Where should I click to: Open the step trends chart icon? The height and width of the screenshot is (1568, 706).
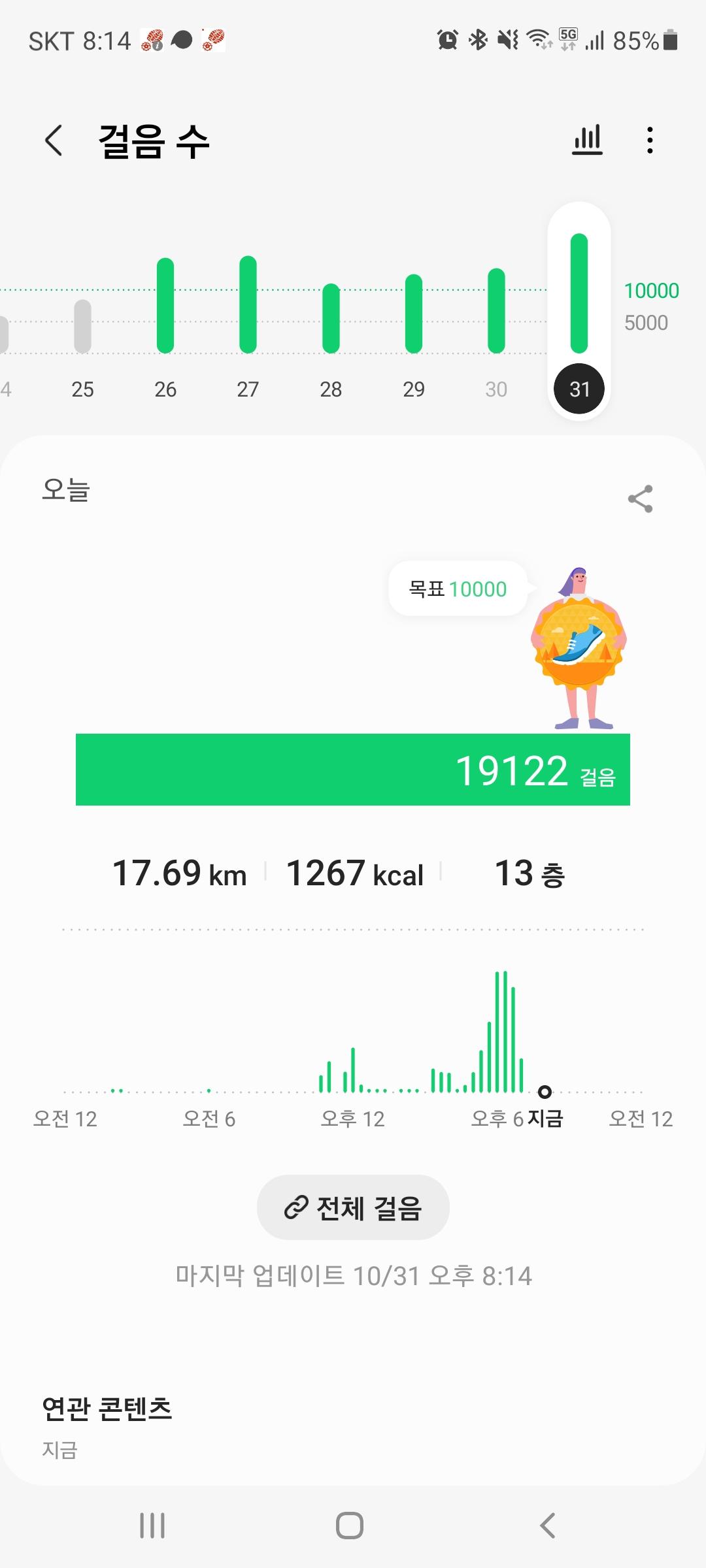coord(587,140)
